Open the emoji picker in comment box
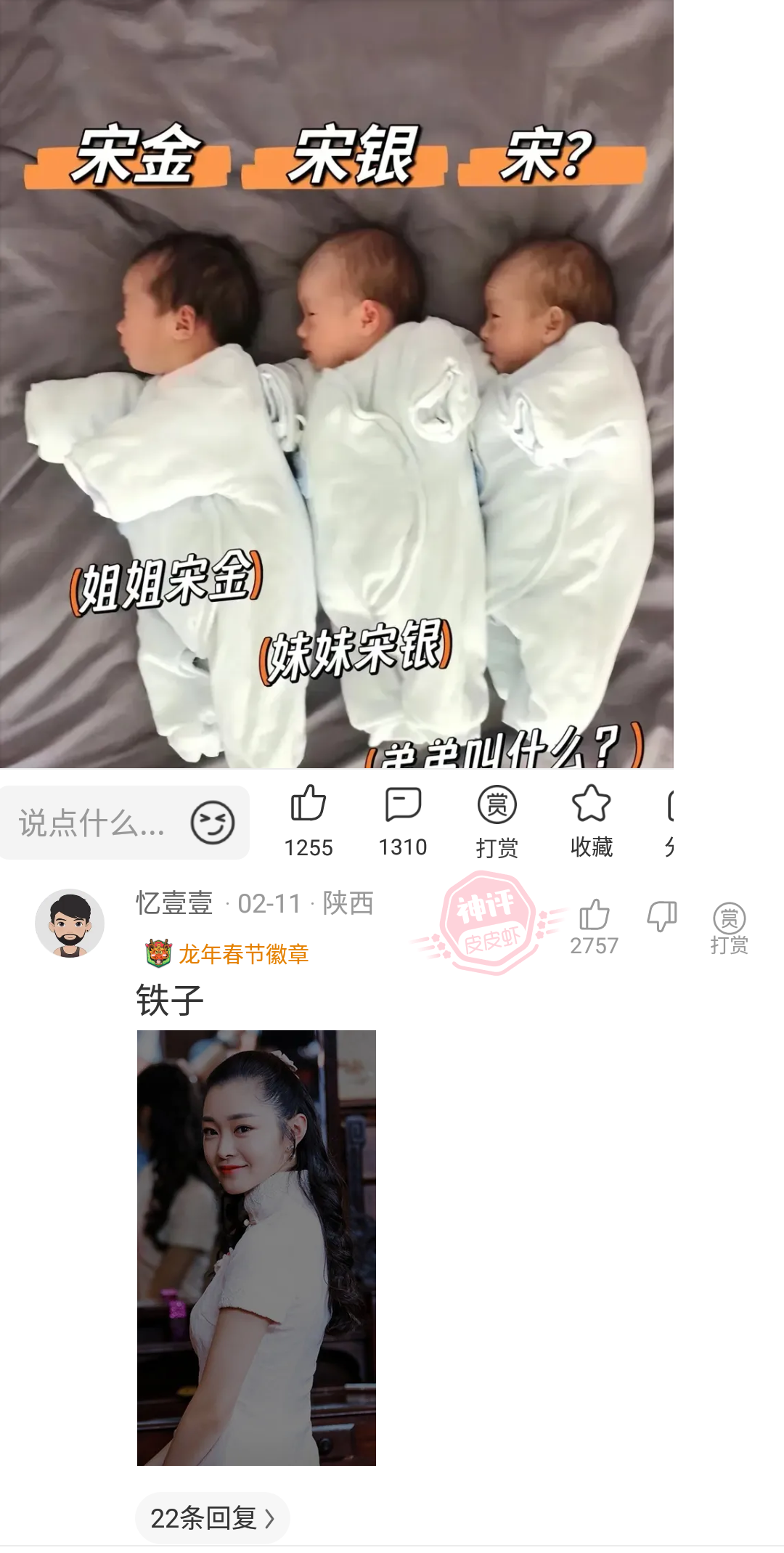This screenshot has height=1553, width=784. 213,823
